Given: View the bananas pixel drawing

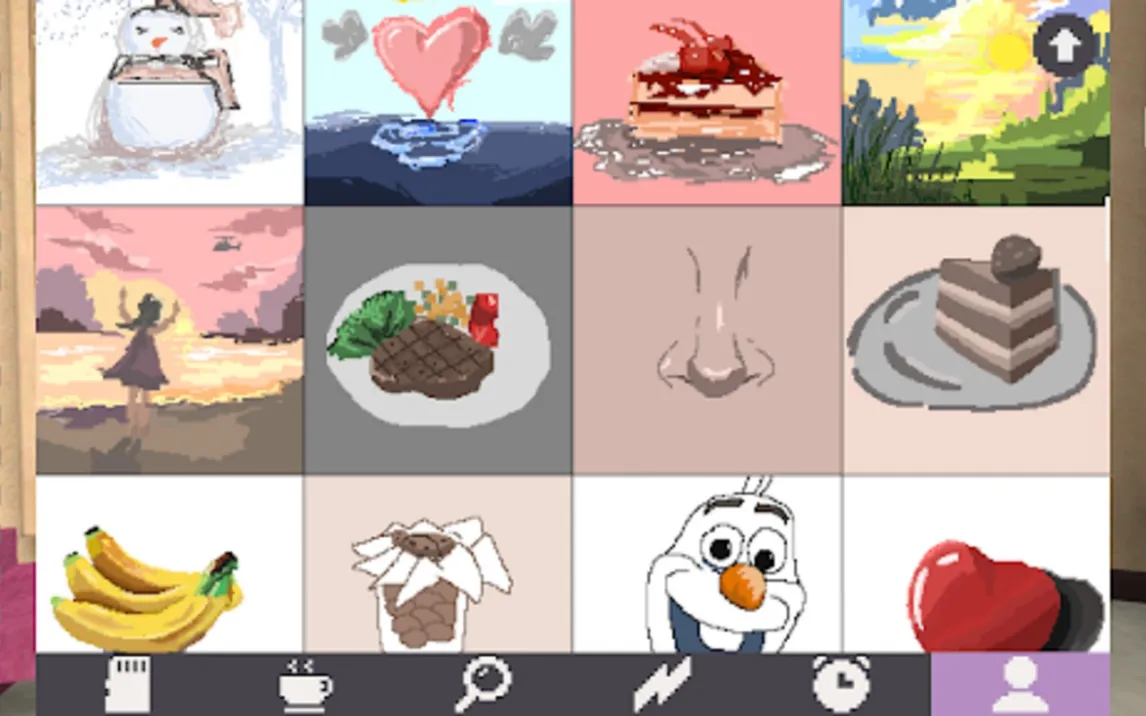Looking at the screenshot, I should (x=170, y=565).
